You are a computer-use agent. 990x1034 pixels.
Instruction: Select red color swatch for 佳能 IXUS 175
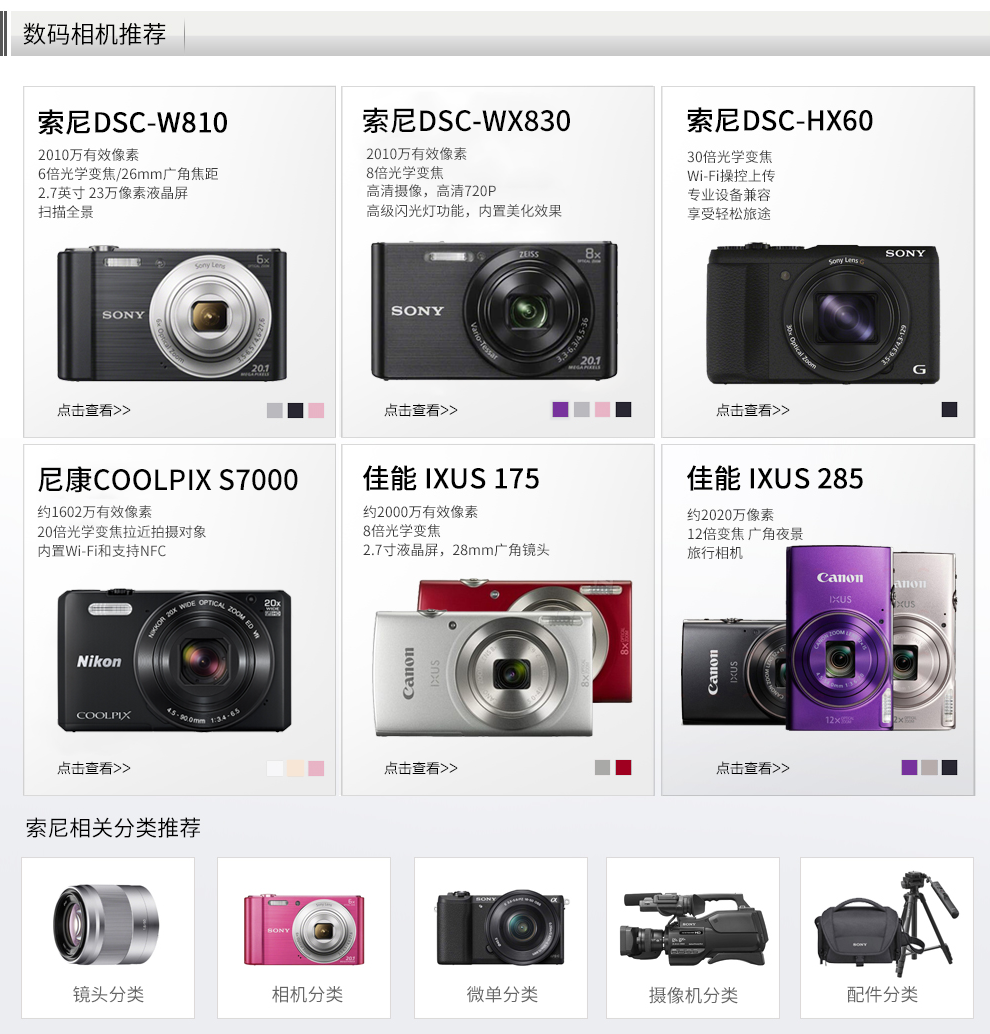click(x=624, y=767)
